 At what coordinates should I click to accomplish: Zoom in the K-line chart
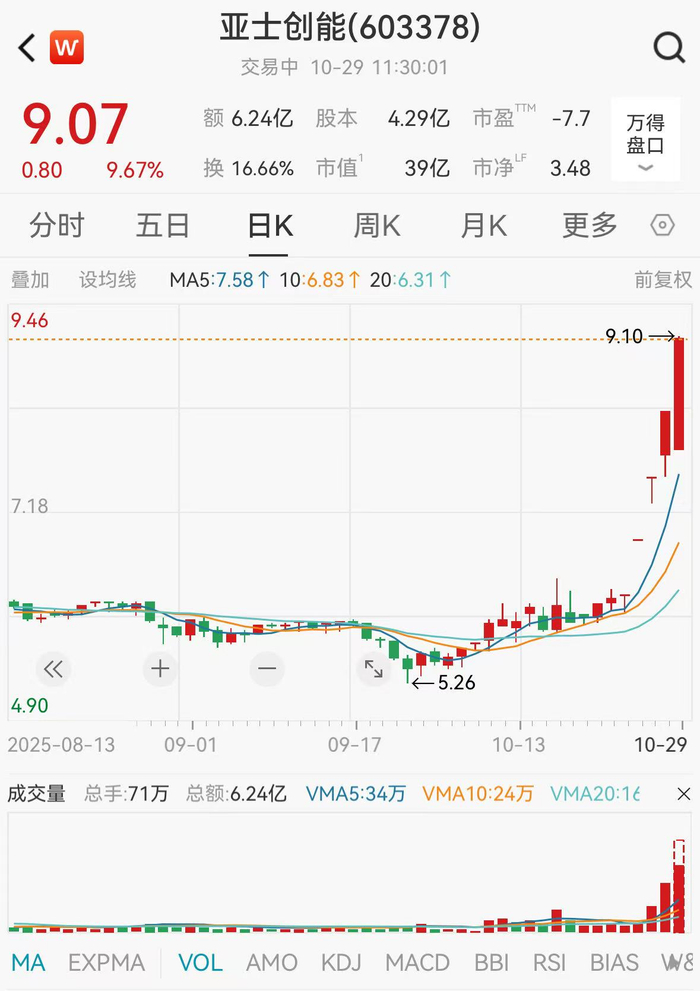pos(160,668)
